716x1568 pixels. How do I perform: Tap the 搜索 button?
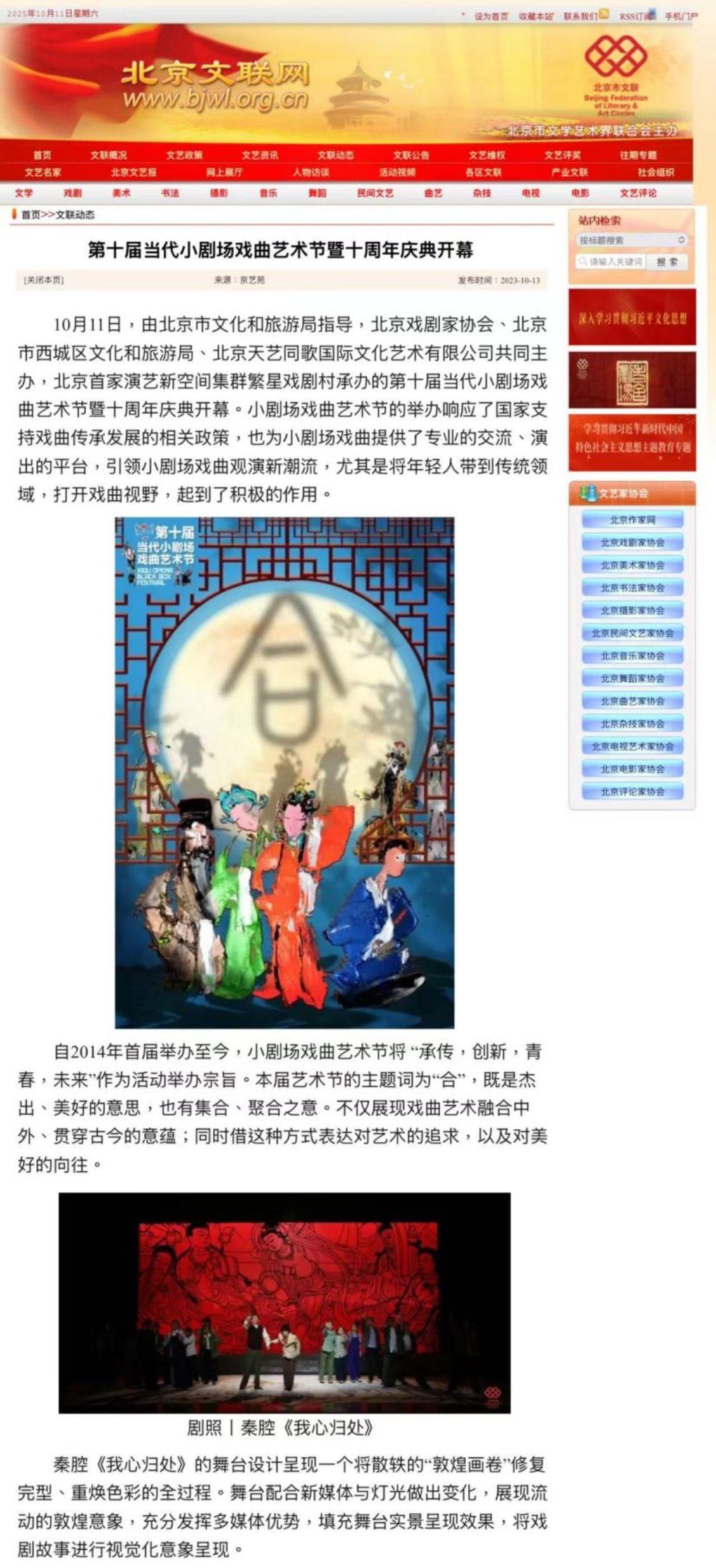(667, 262)
